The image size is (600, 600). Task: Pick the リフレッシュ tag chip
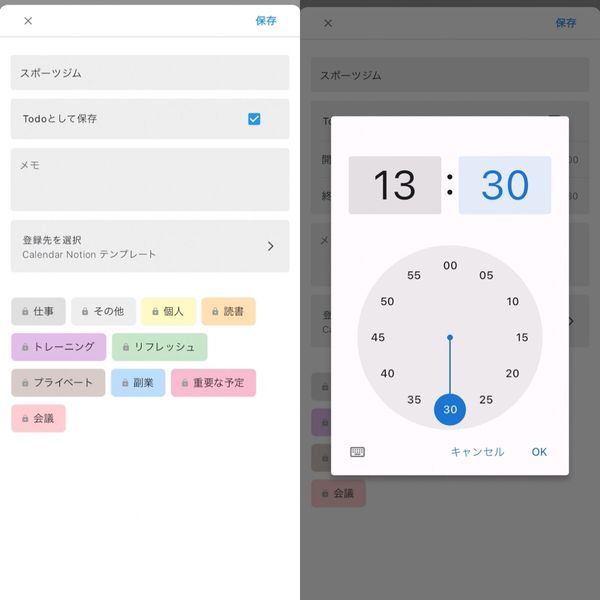pyautogui.click(x=160, y=347)
